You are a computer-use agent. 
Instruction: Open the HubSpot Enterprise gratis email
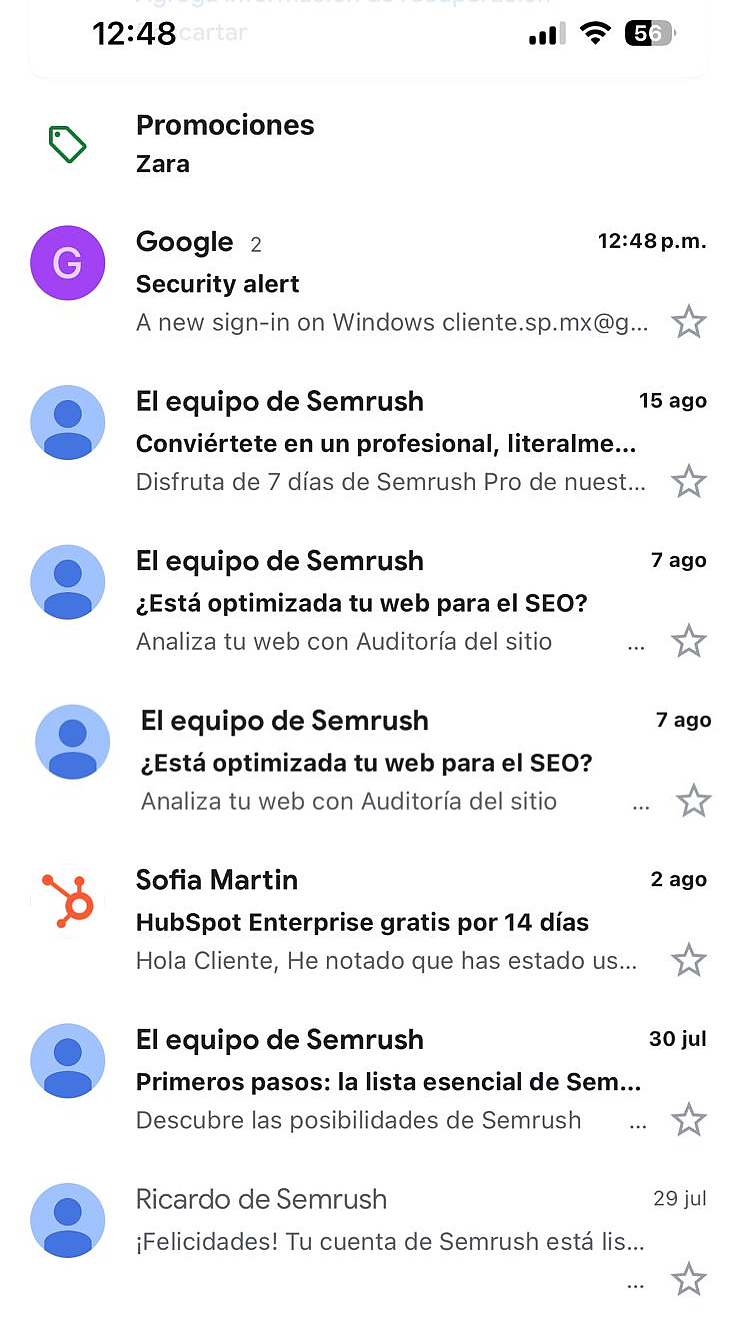pos(360,921)
